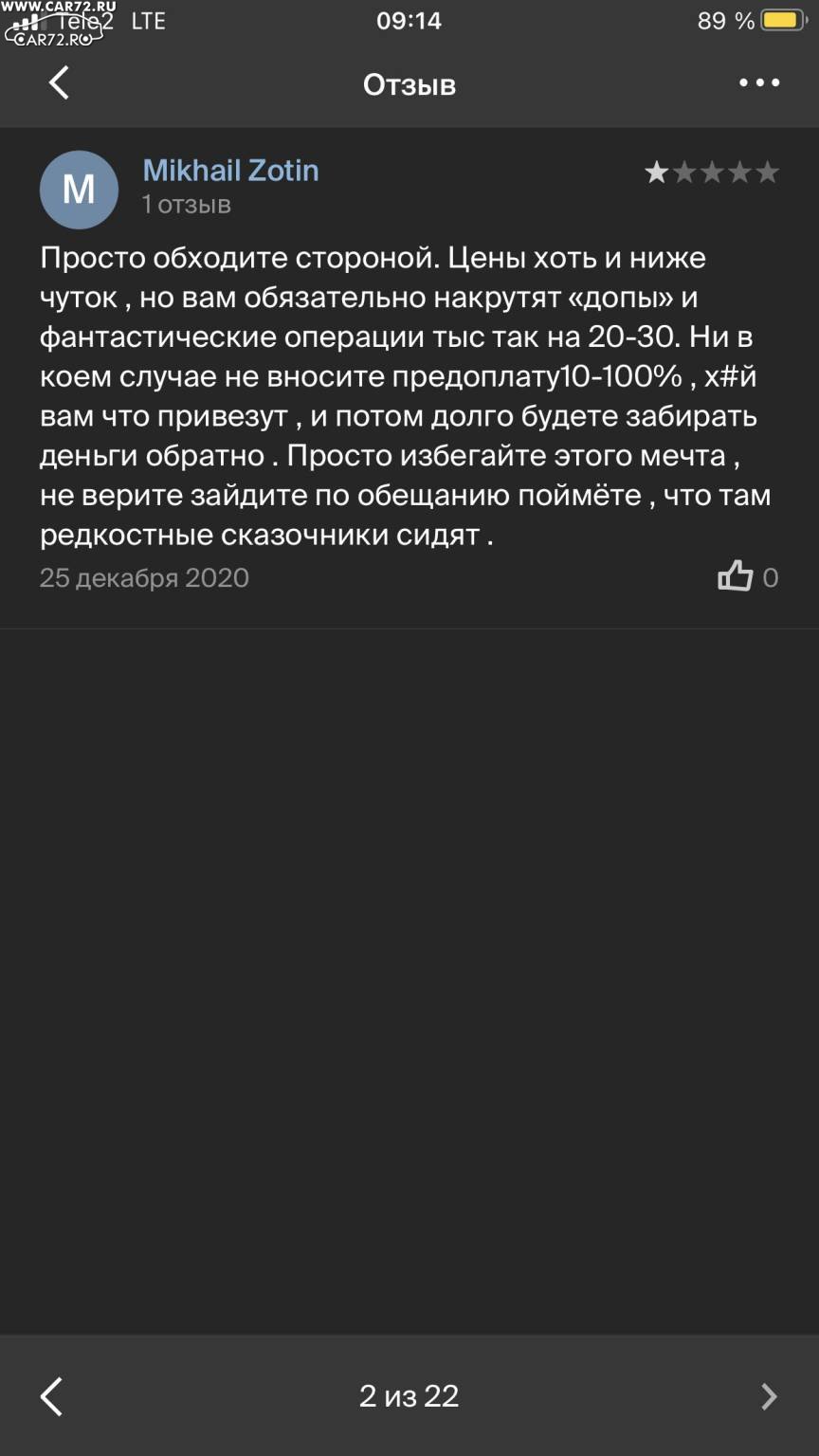Like the review with thumbs up
This screenshot has height=1456, width=819.
[x=735, y=576]
